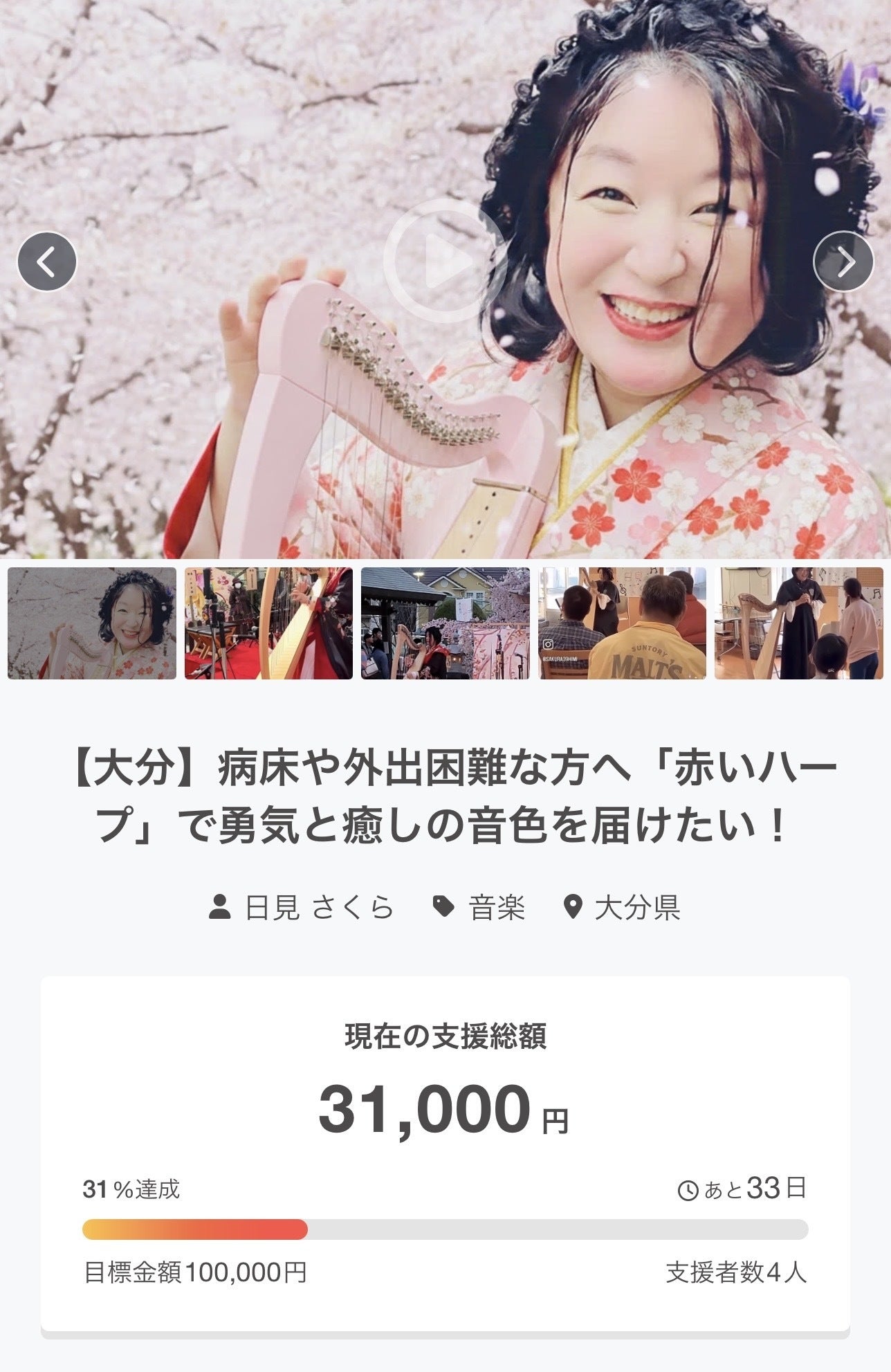Go to the previous carousel image
Viewport: 891px width, 1372px height.
47,262
